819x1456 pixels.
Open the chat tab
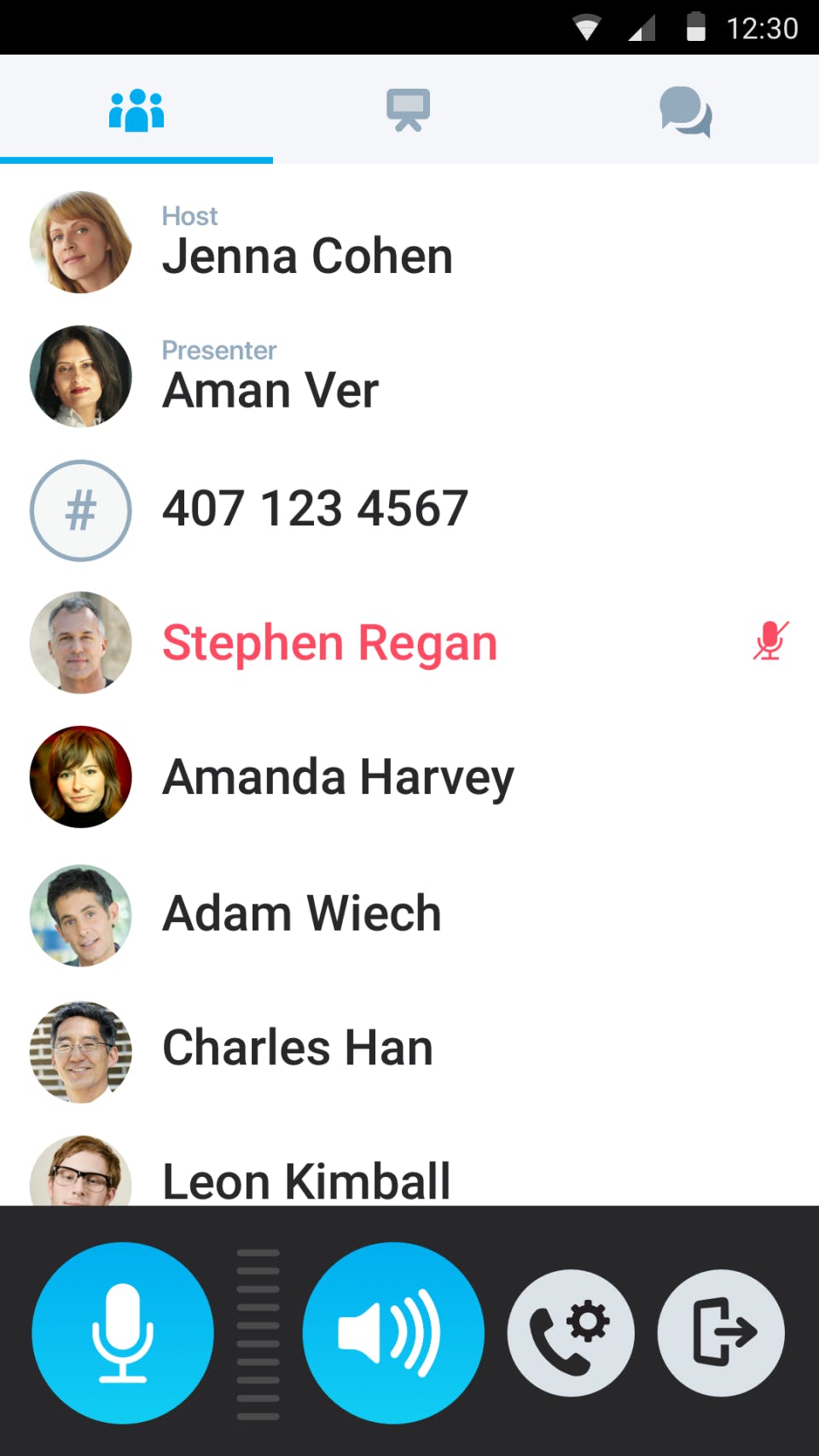[x=685, y=112]
